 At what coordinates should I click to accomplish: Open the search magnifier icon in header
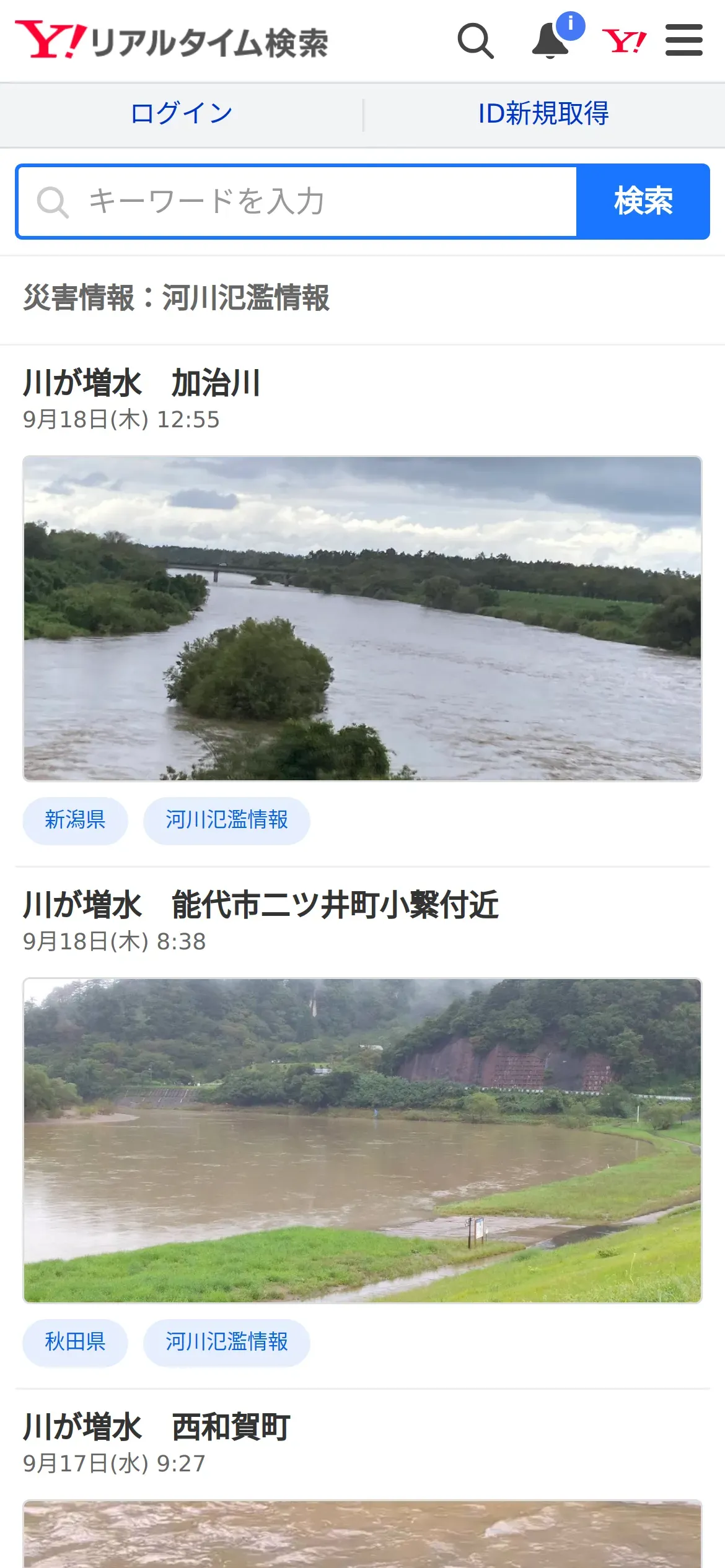coord(475,41)
